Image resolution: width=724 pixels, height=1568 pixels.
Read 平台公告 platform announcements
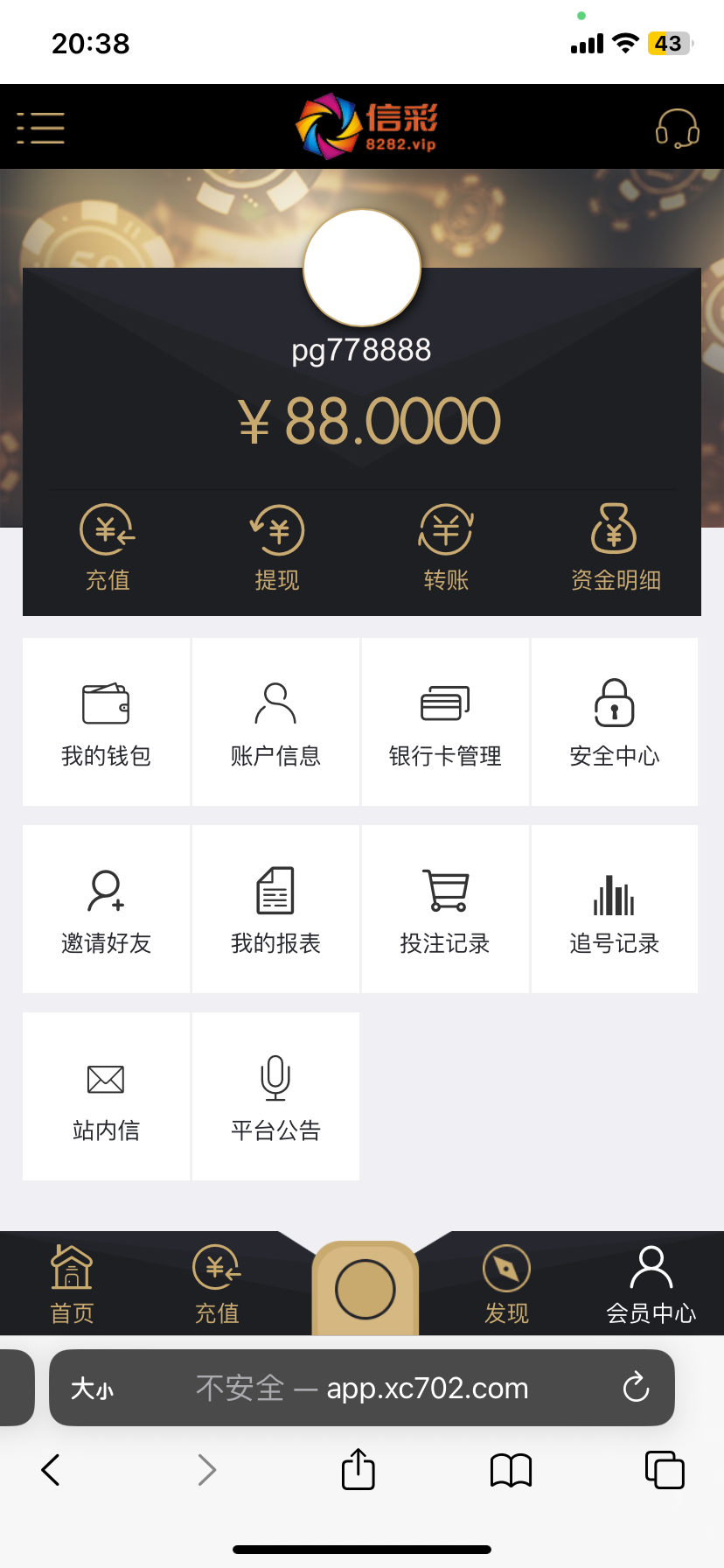tap(275, 1096)
